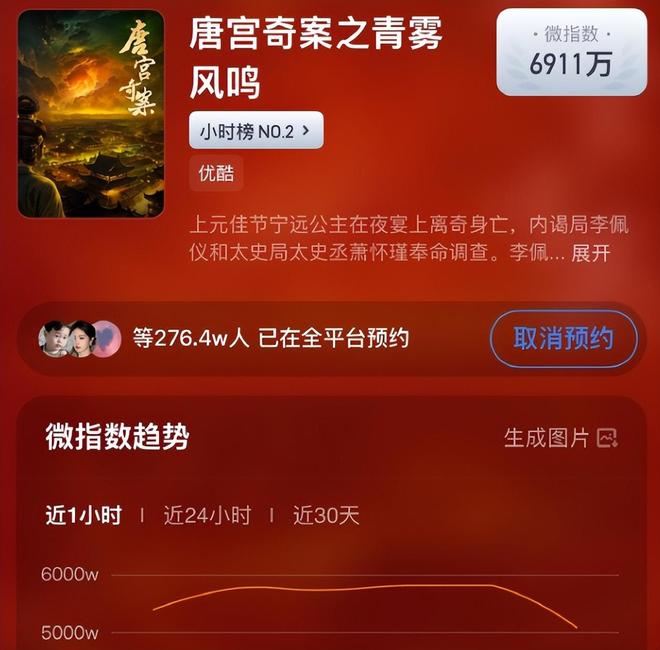Show the 近1小时 trend tab

click(x=83, y=516)
